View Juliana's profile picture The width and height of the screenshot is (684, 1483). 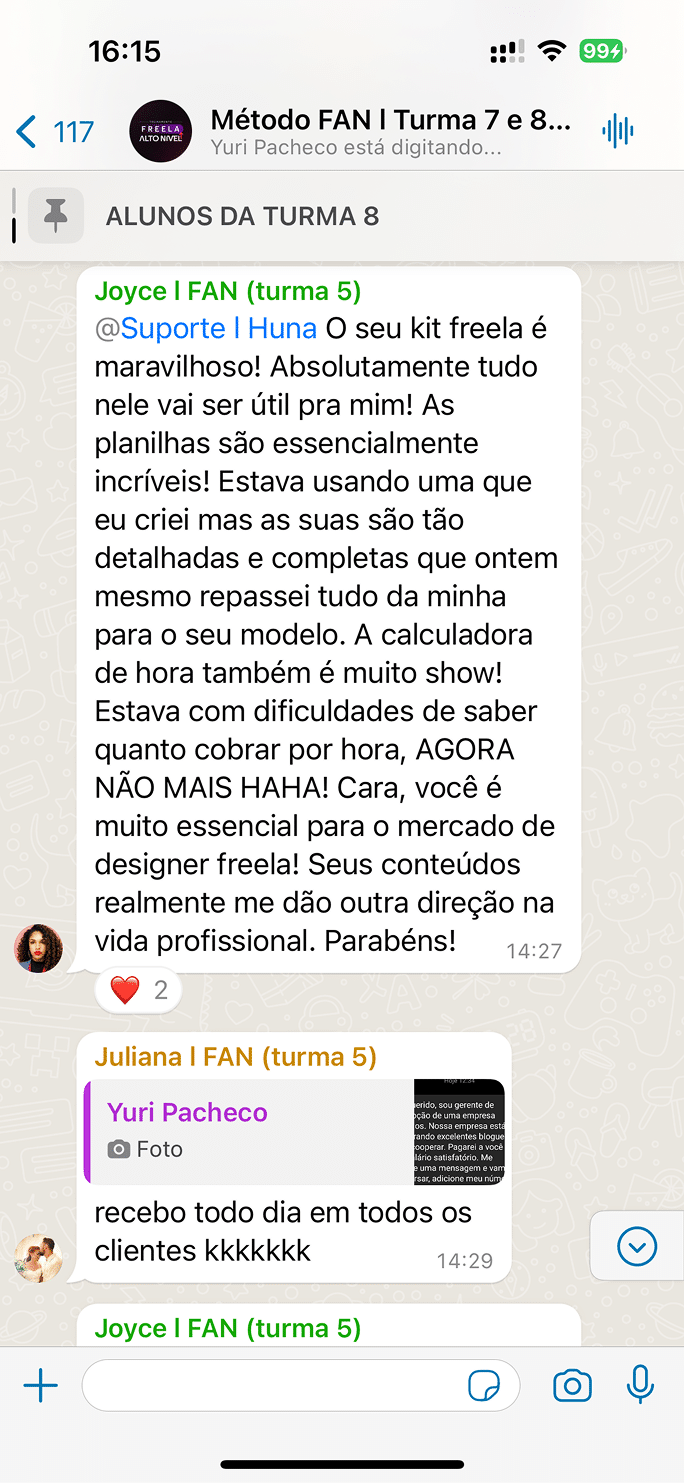pyautogui.click(x=39, y=1257)
